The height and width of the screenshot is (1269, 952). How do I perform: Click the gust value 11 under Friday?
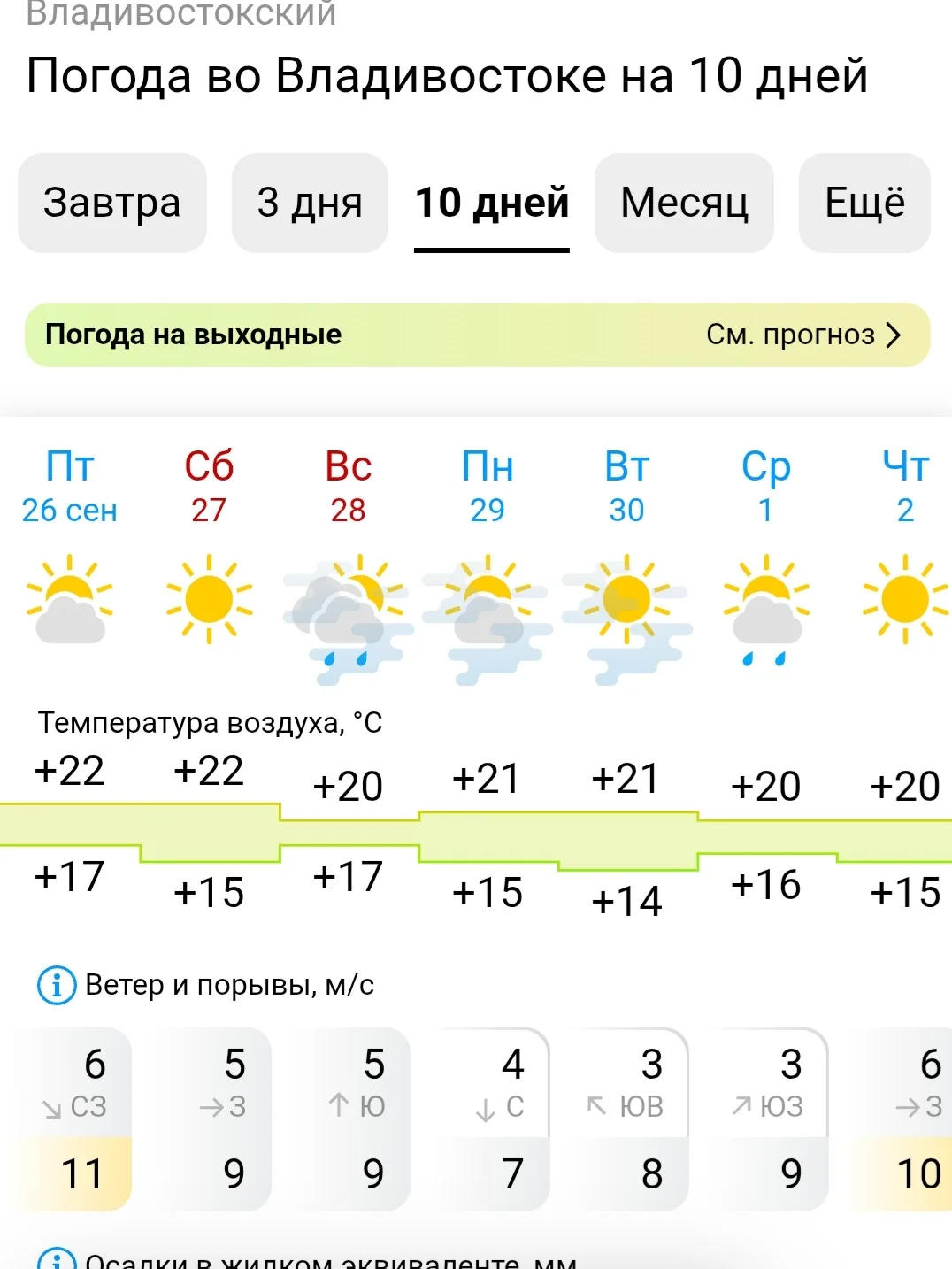84,1174
